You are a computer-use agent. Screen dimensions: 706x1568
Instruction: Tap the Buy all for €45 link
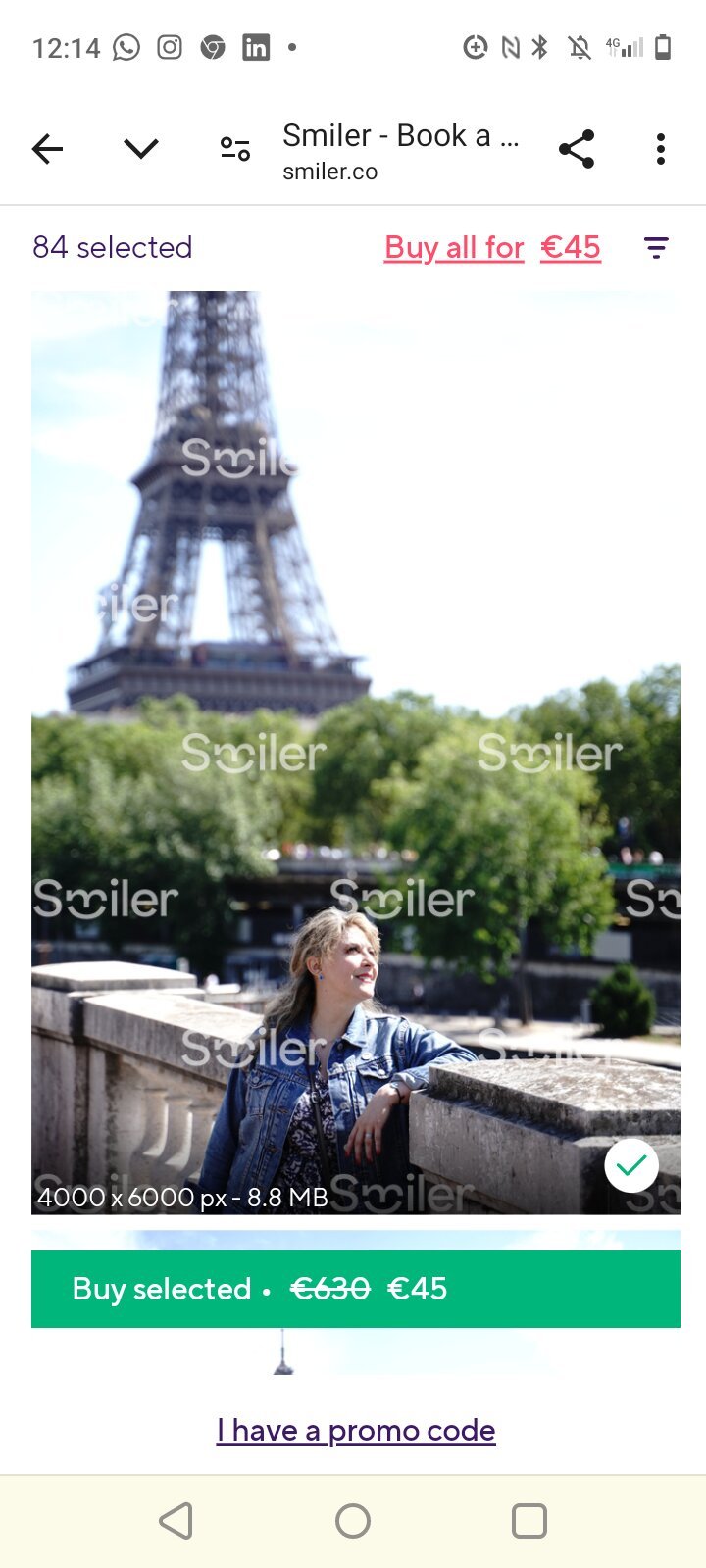492,248
